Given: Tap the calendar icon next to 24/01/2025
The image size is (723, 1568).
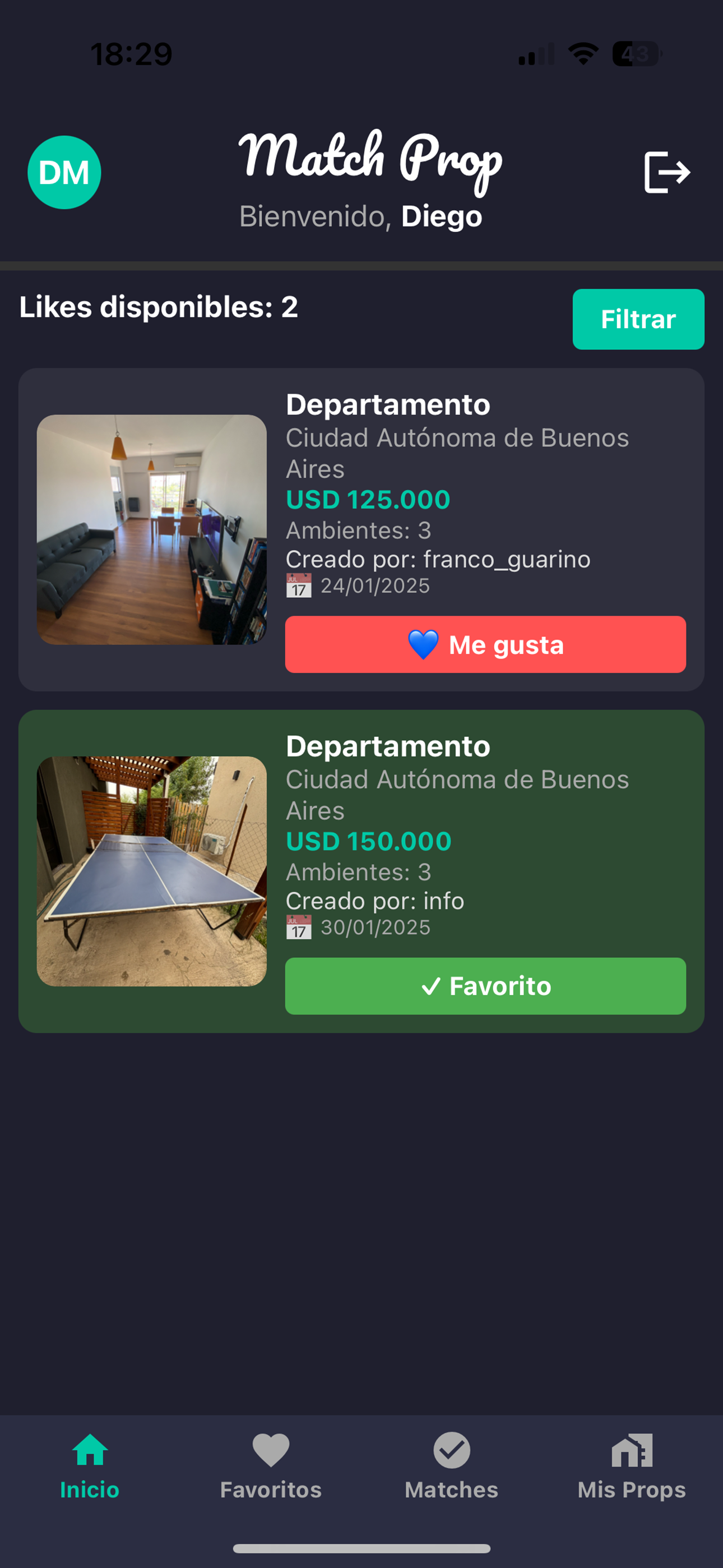Looking at the screenshot, I should tap(299, 586).
